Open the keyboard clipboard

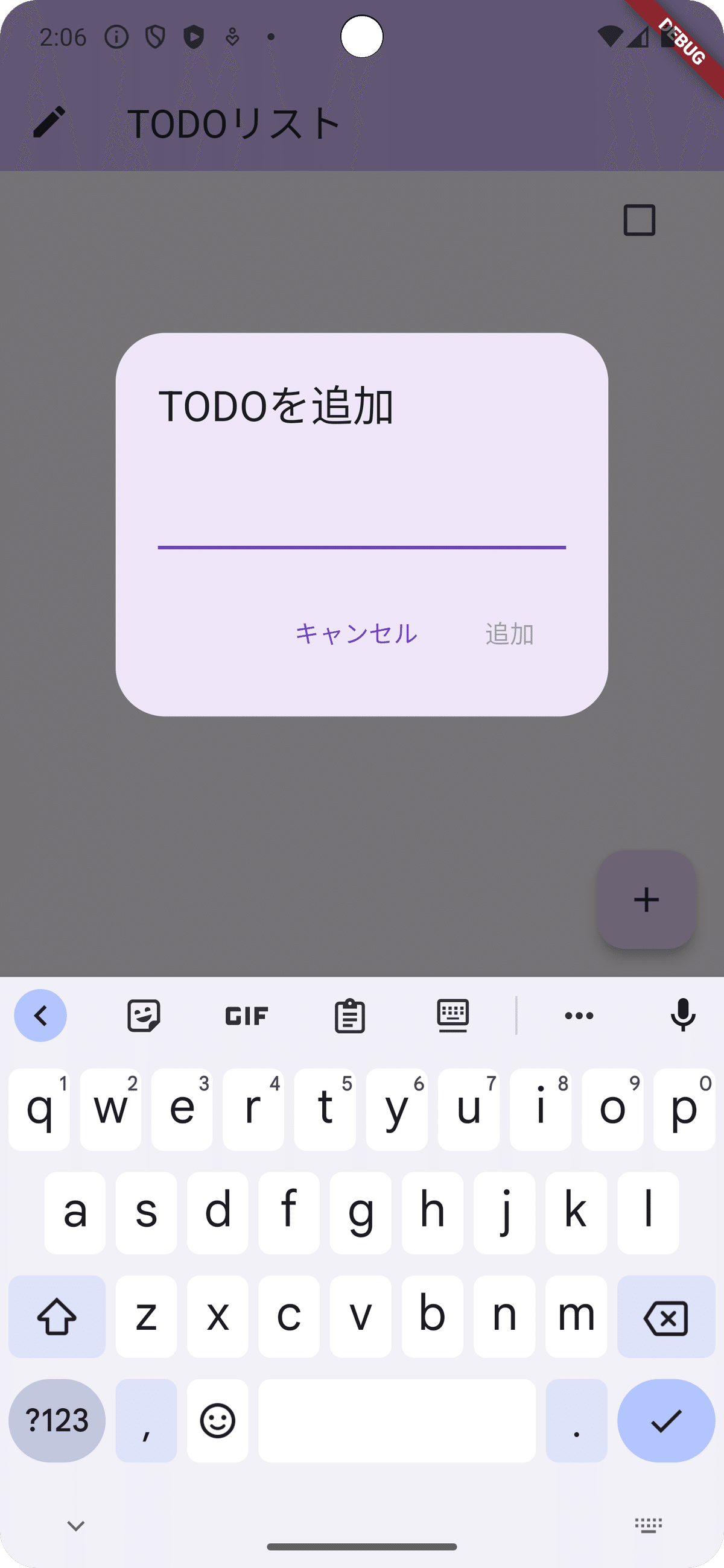349,1016
